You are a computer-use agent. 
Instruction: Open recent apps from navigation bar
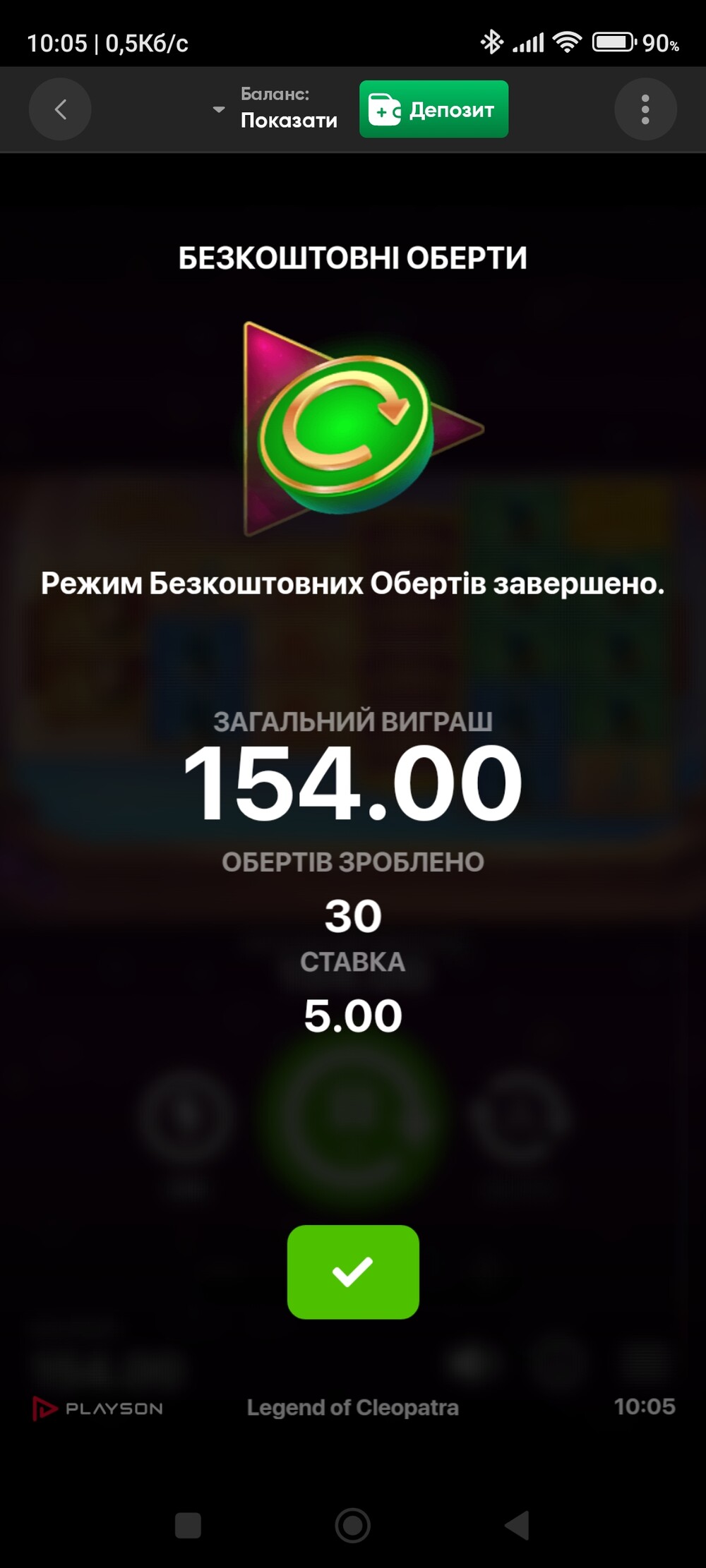coord(188,1525)
